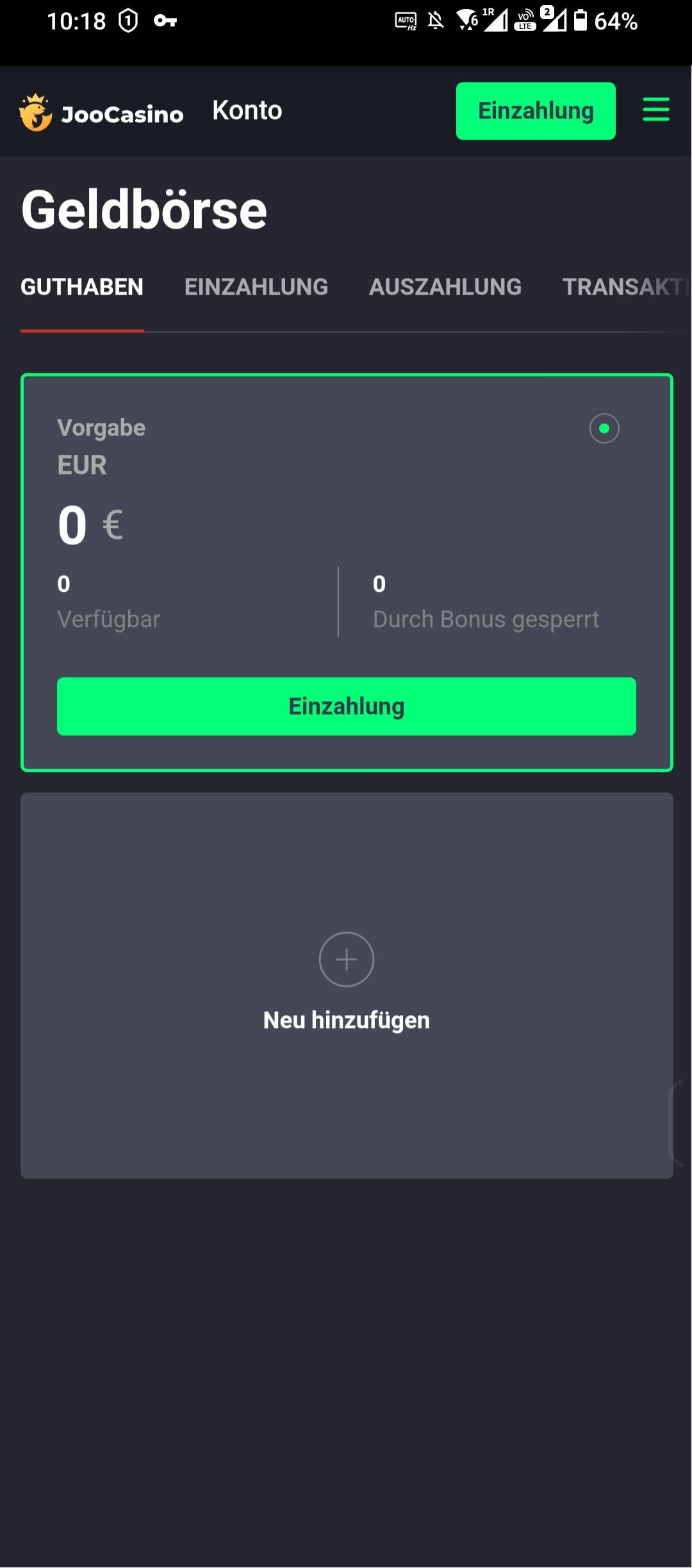Tap the shield notification icon

128,21
